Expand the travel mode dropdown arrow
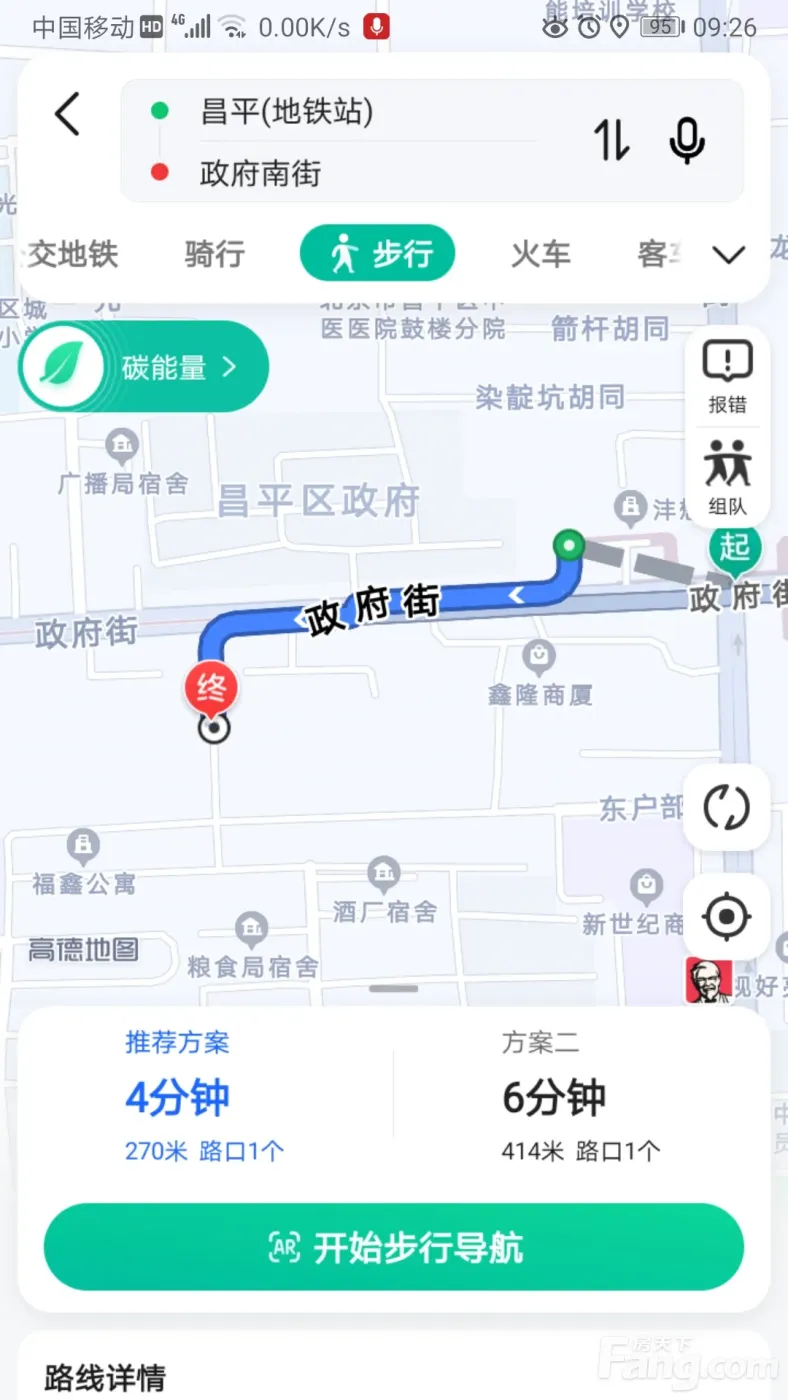This screenshot has height=1400, width=788. coord(729,255)
